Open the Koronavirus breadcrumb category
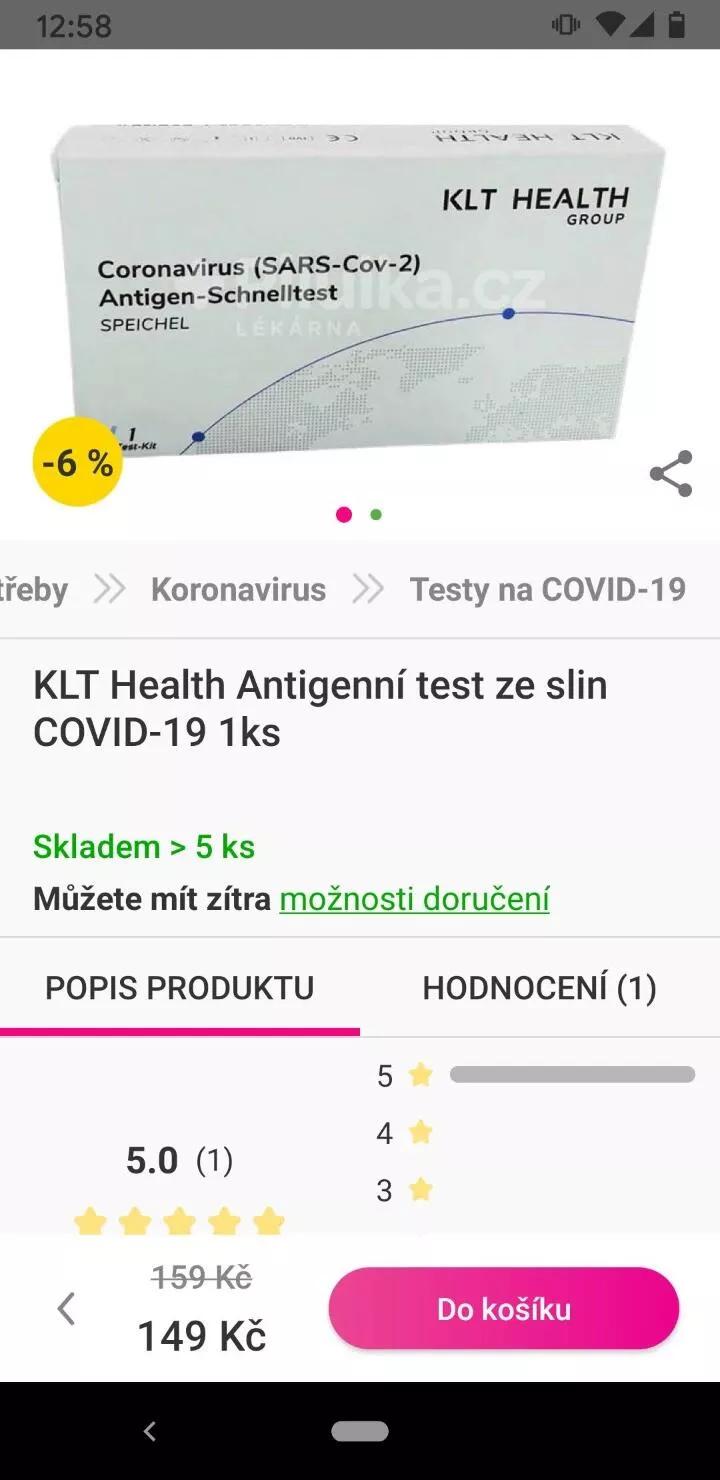Image resolution: width=720 pixels, height=1480 pixels. coord(238,589)
